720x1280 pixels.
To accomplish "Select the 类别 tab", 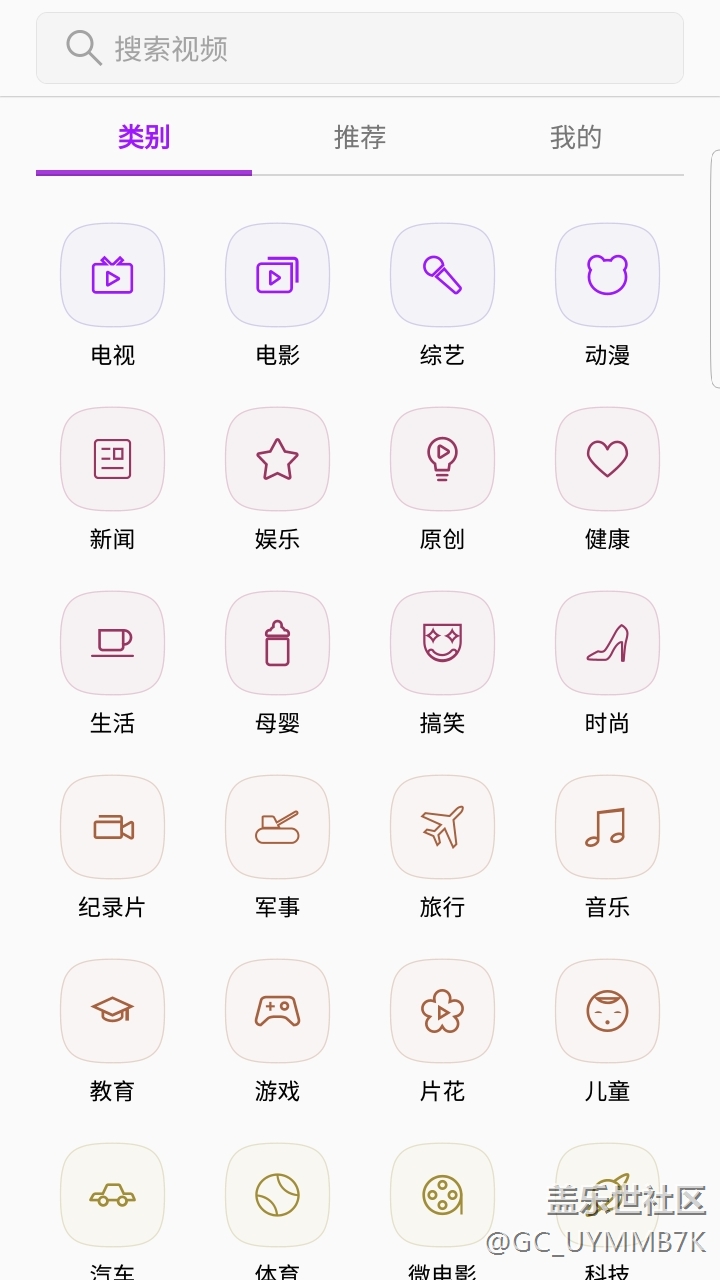I will pos(144,137).
